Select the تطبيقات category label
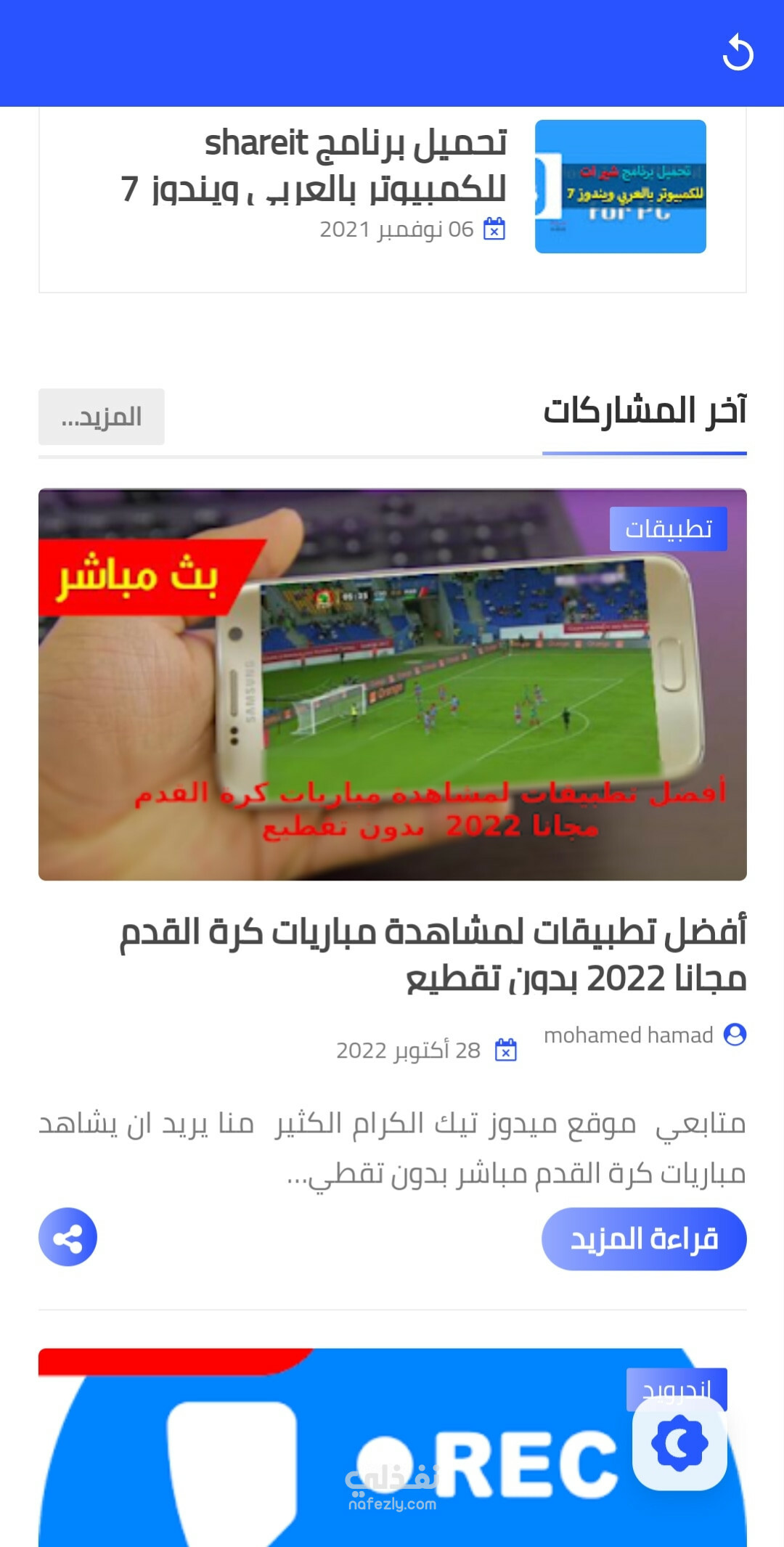 point(669,528)
